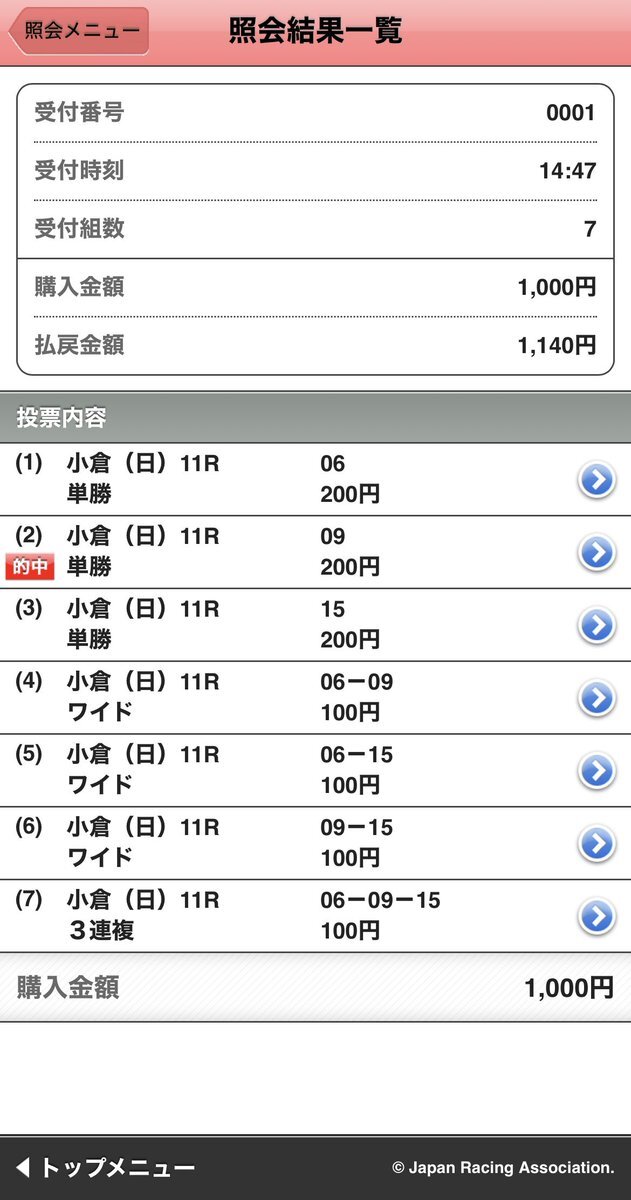This screenshot has height=1200, width=631.
Task: Open bet (5) ワイド 06-15
Action: point(315,770)
